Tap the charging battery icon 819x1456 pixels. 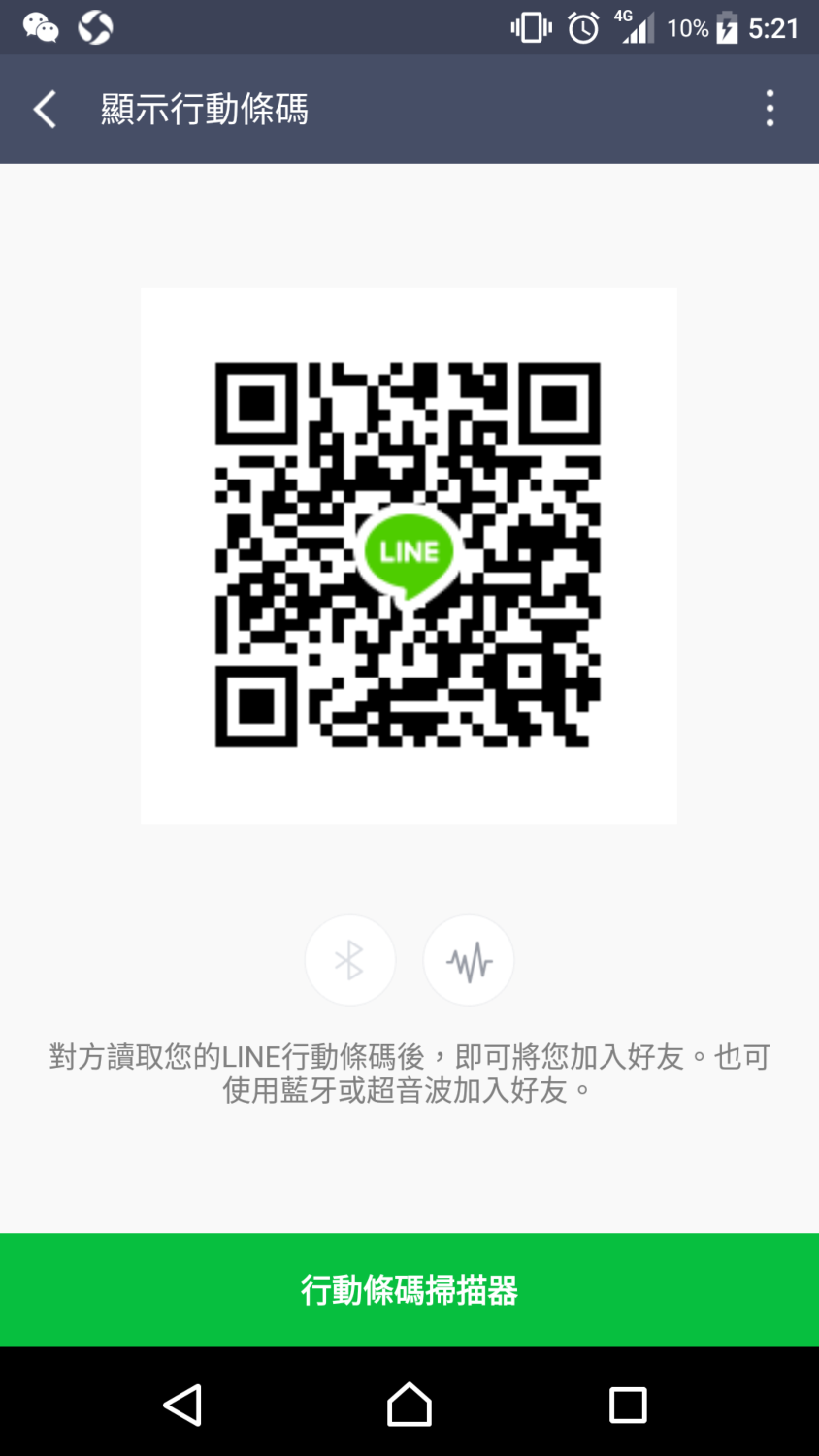coord(726,27)
